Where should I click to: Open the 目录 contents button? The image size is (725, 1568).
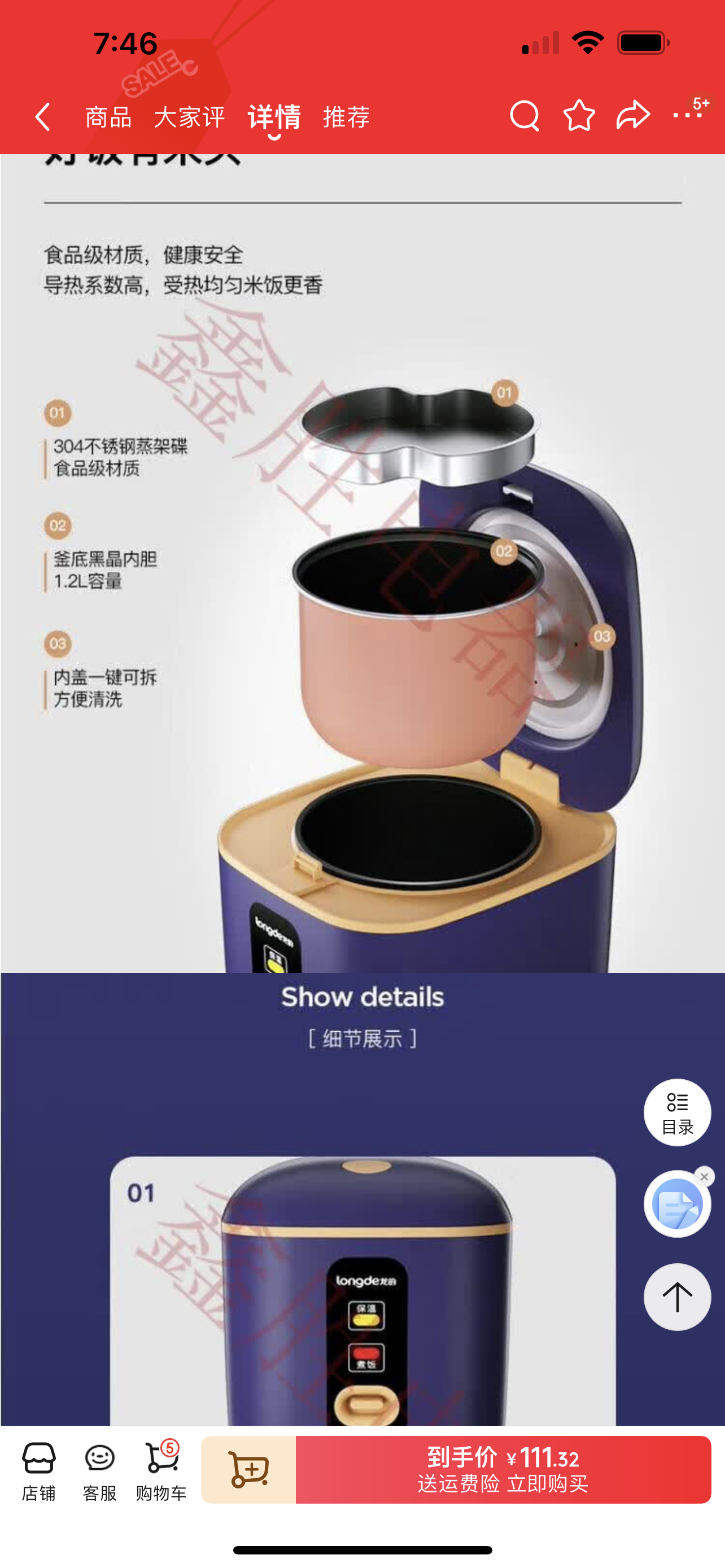[677, 1112]
